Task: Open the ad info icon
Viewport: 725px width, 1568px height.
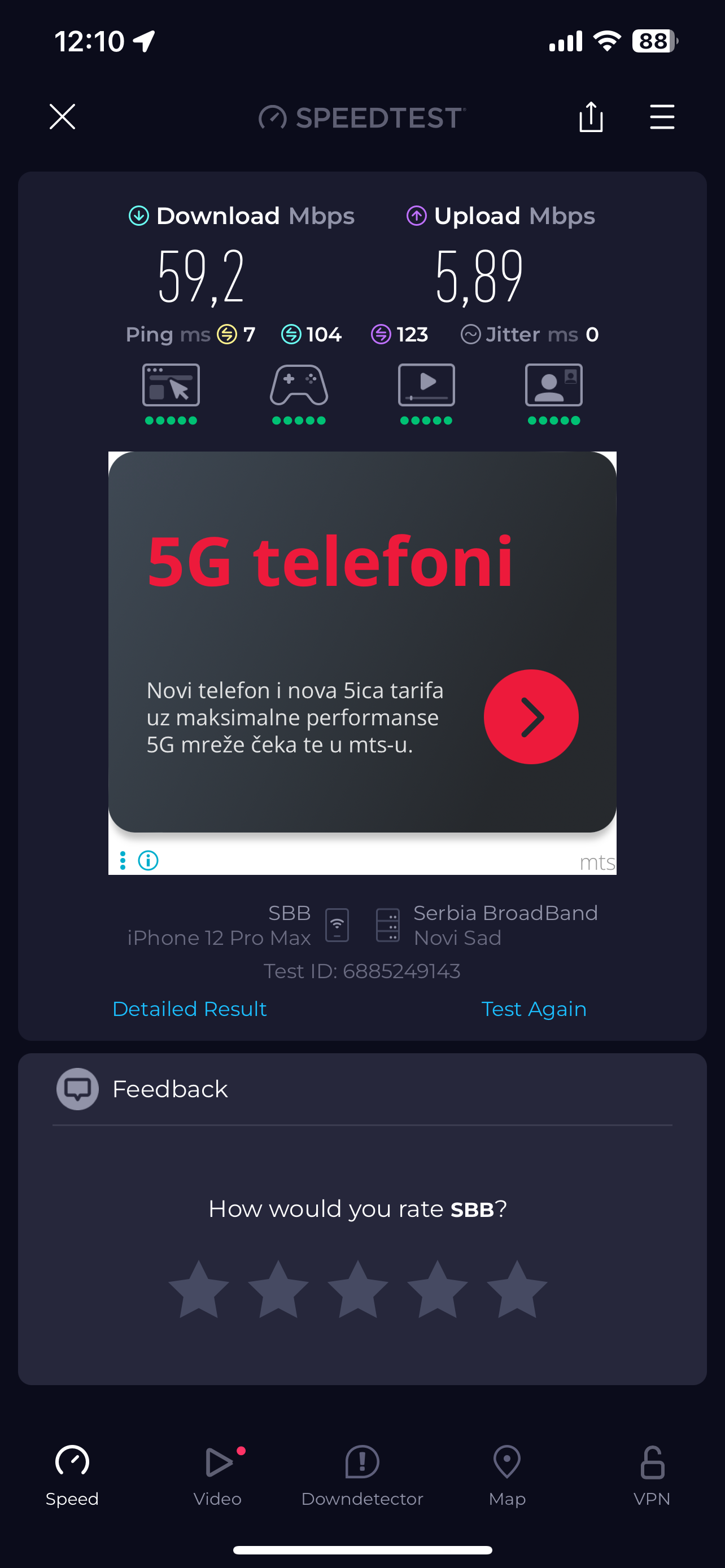Action: 148,860
